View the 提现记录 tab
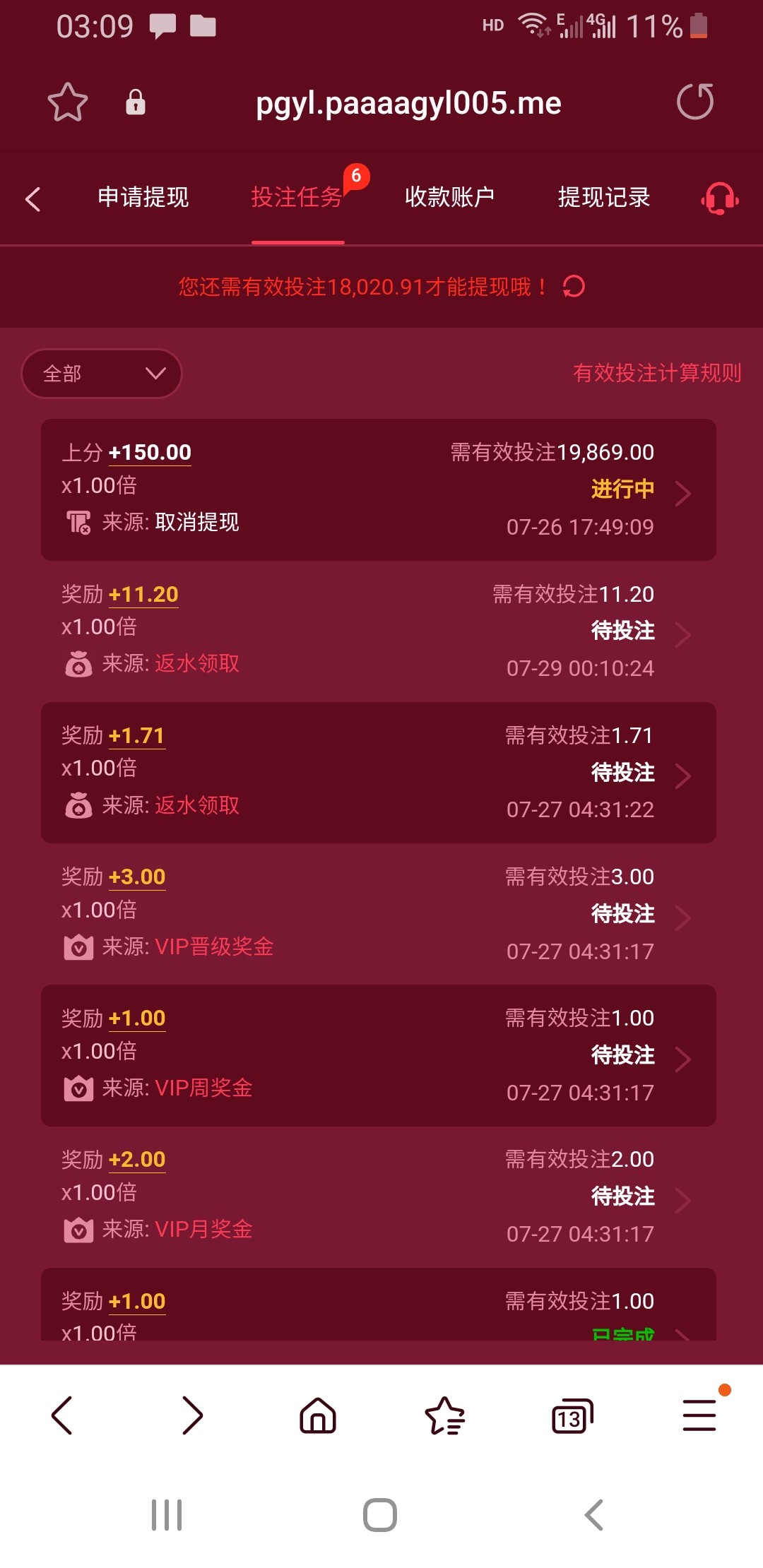Image resolution: width=763 pixels, height=1568 pixels. coord(604,197)
